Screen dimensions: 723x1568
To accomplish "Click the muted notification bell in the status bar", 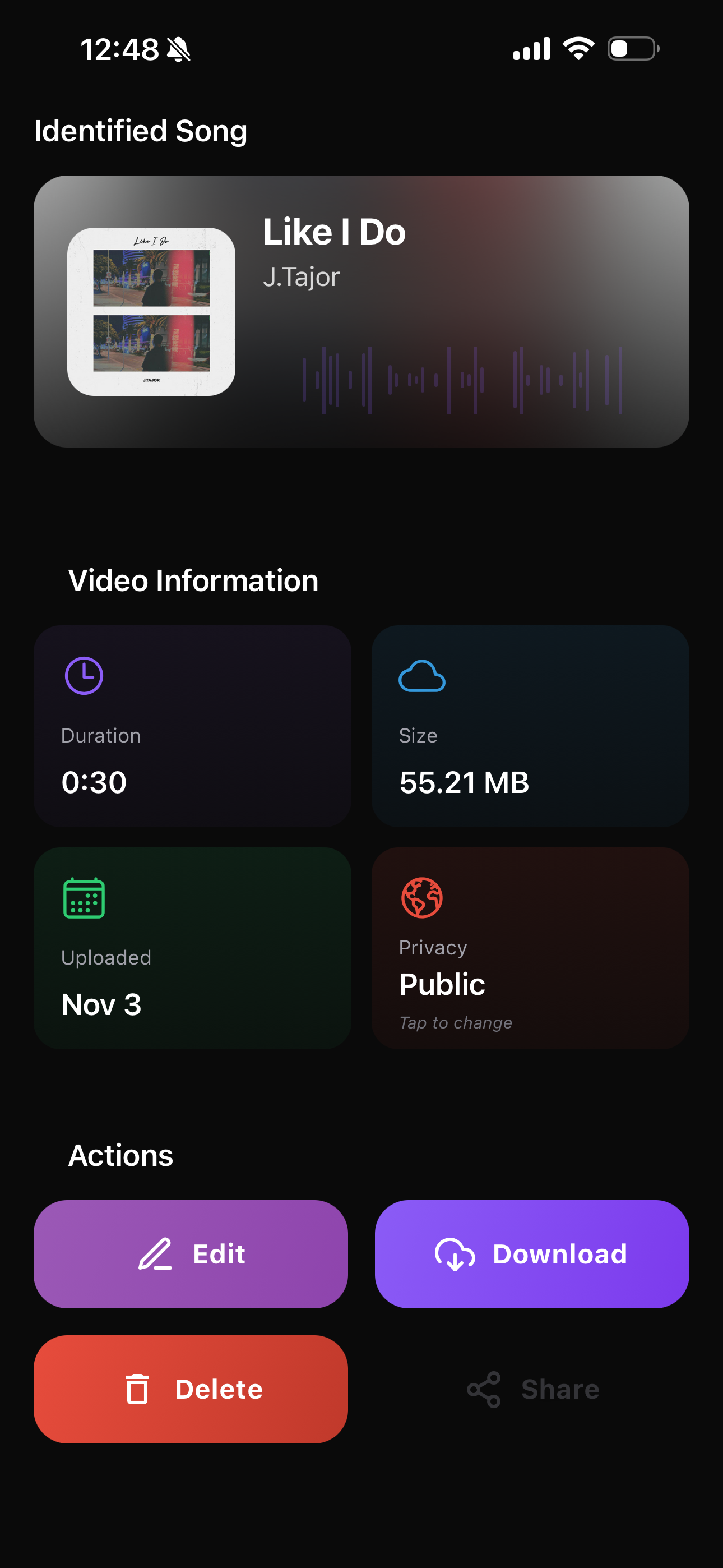I will 179,49.
